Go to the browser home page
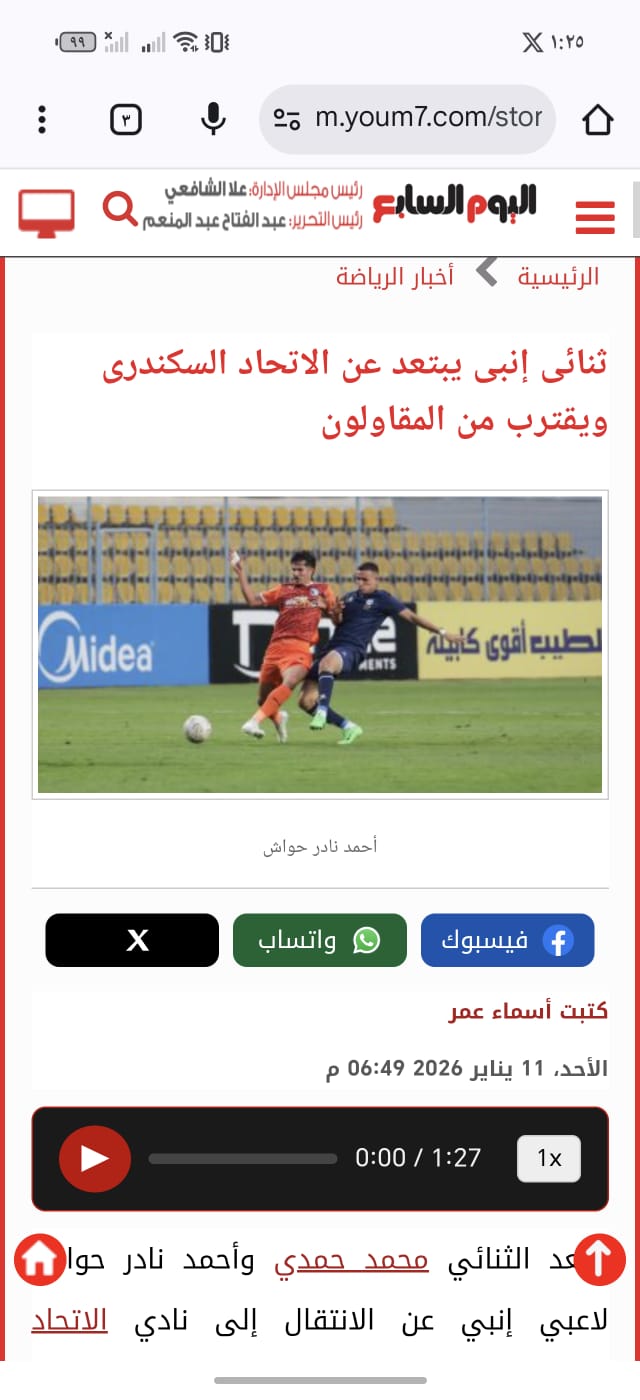The width and height of the screenshot is (640, 1400). 597,119
